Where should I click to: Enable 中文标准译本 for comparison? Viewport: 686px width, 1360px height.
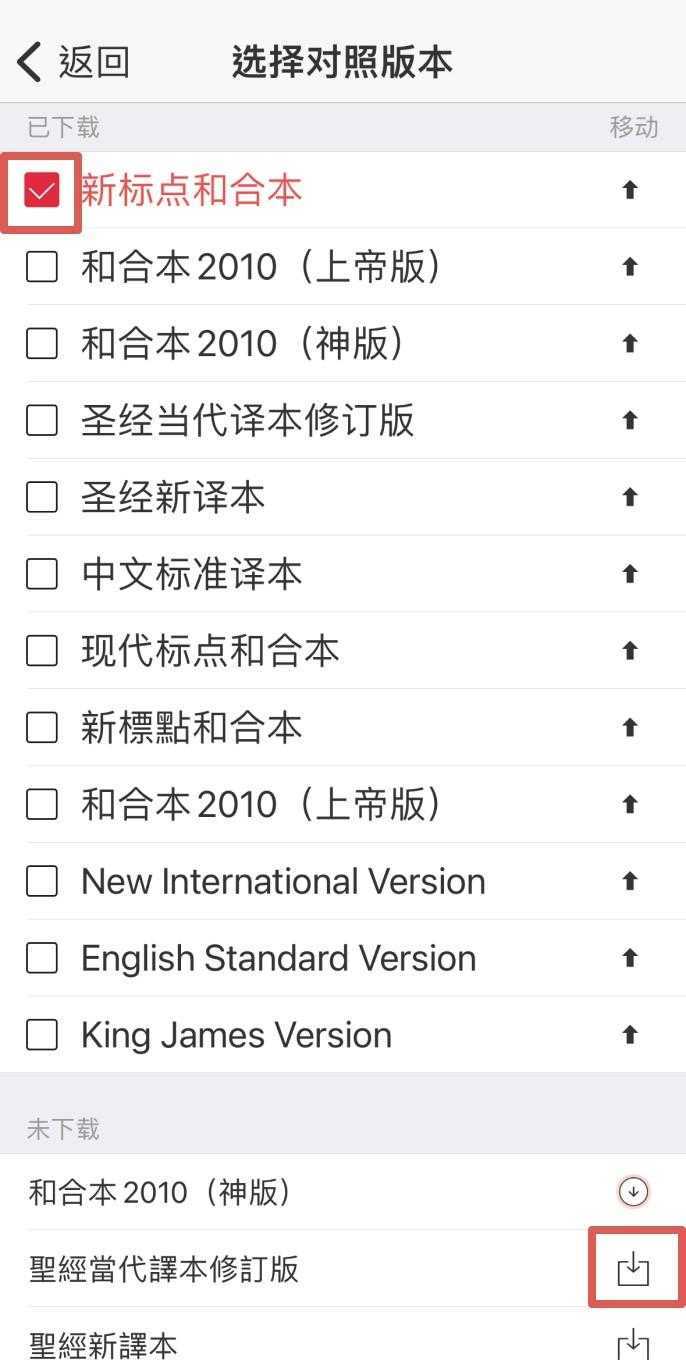(42, 574)
